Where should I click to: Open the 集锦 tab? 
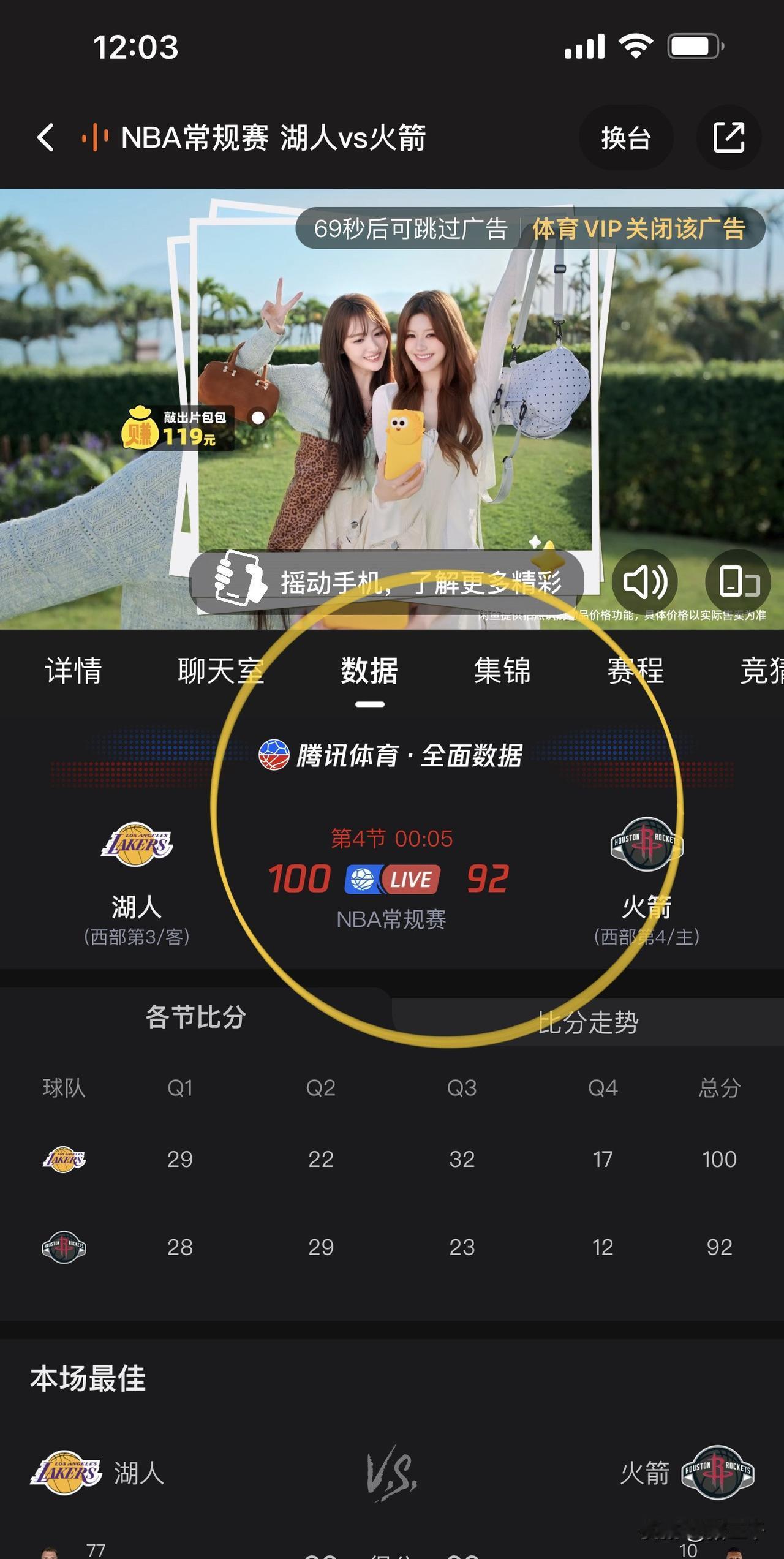coord(502,671)
